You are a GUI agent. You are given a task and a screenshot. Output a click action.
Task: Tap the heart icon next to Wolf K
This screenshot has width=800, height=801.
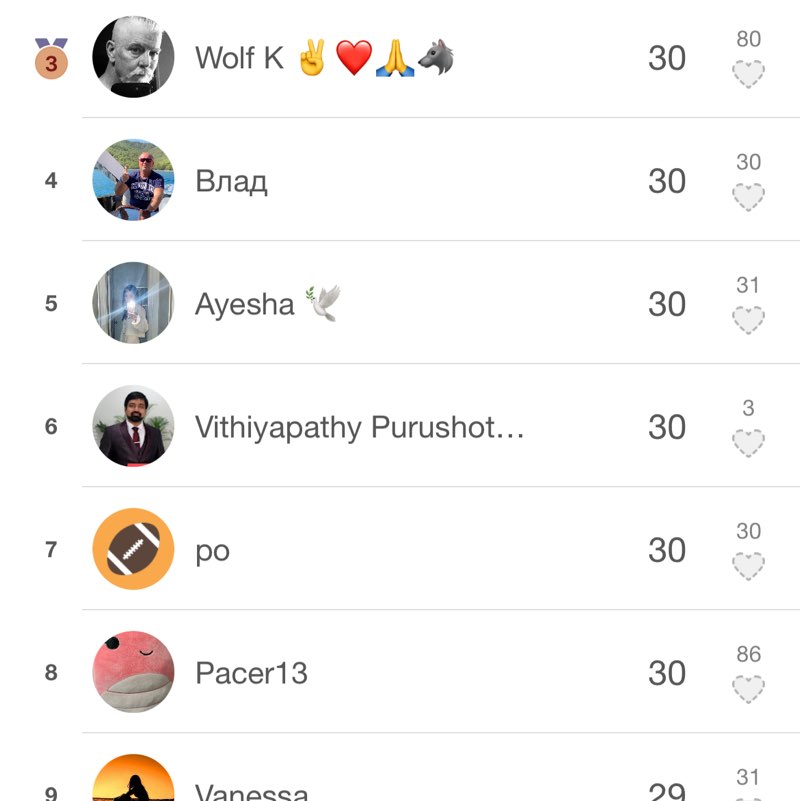click(x=748, y=72)
